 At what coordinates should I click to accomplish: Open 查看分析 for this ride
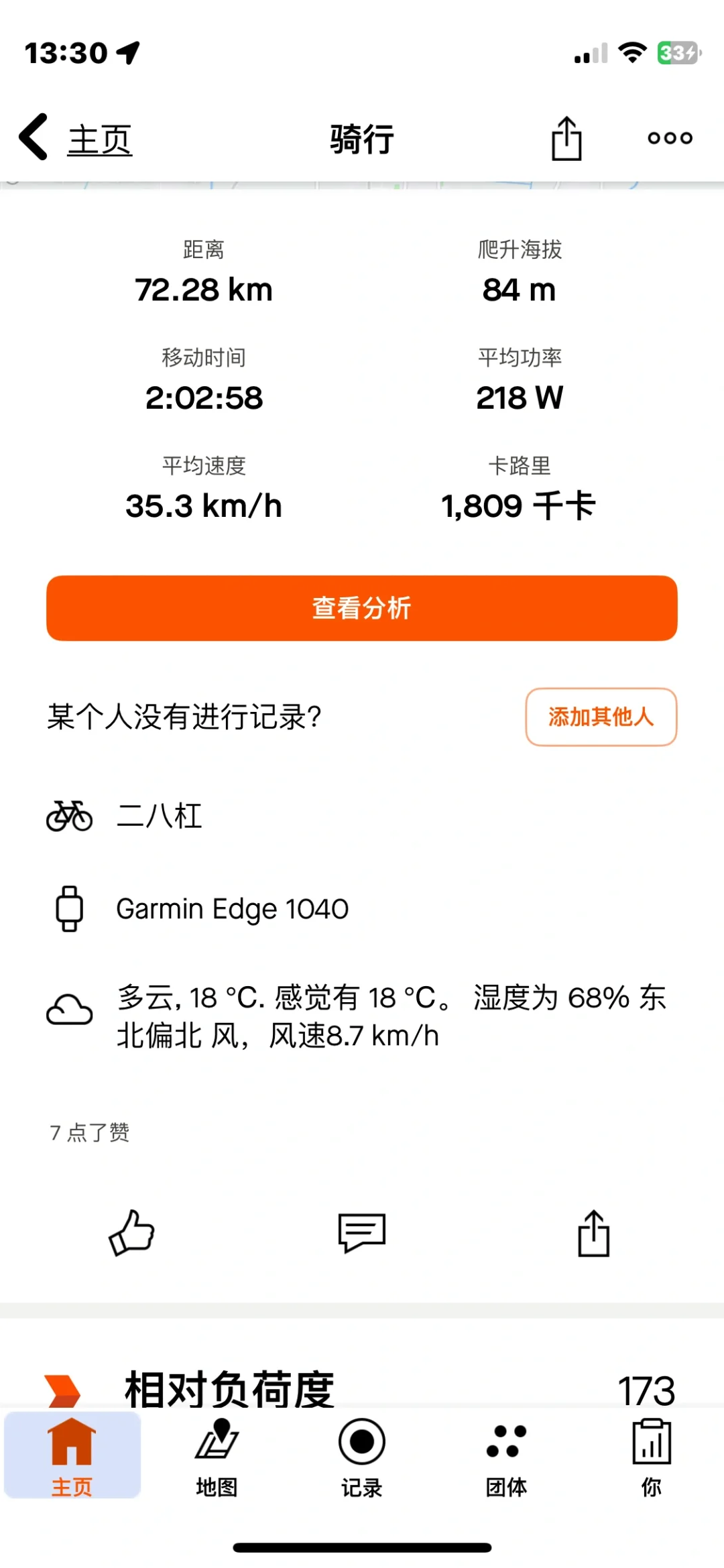[x=362, y=608]
